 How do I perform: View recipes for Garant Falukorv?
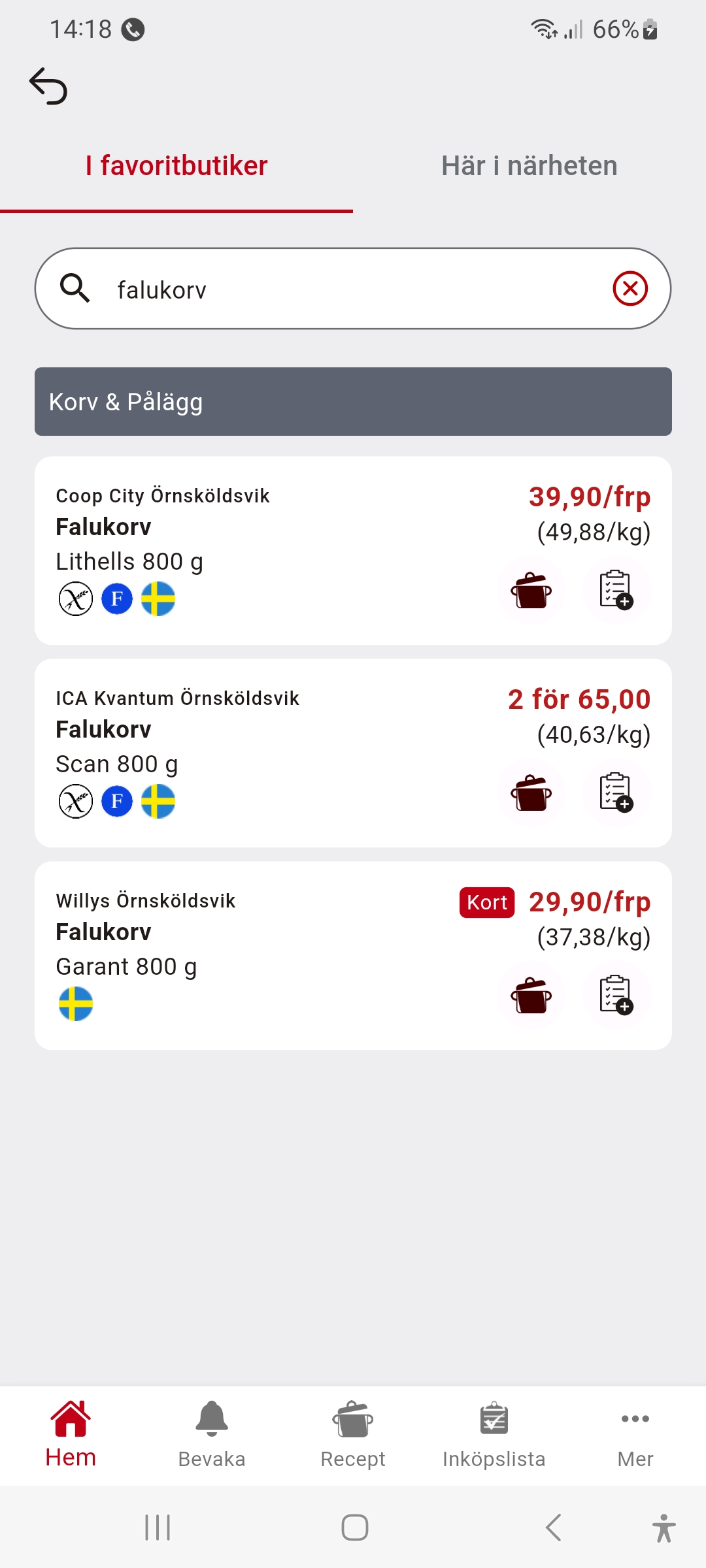(531, 996)
